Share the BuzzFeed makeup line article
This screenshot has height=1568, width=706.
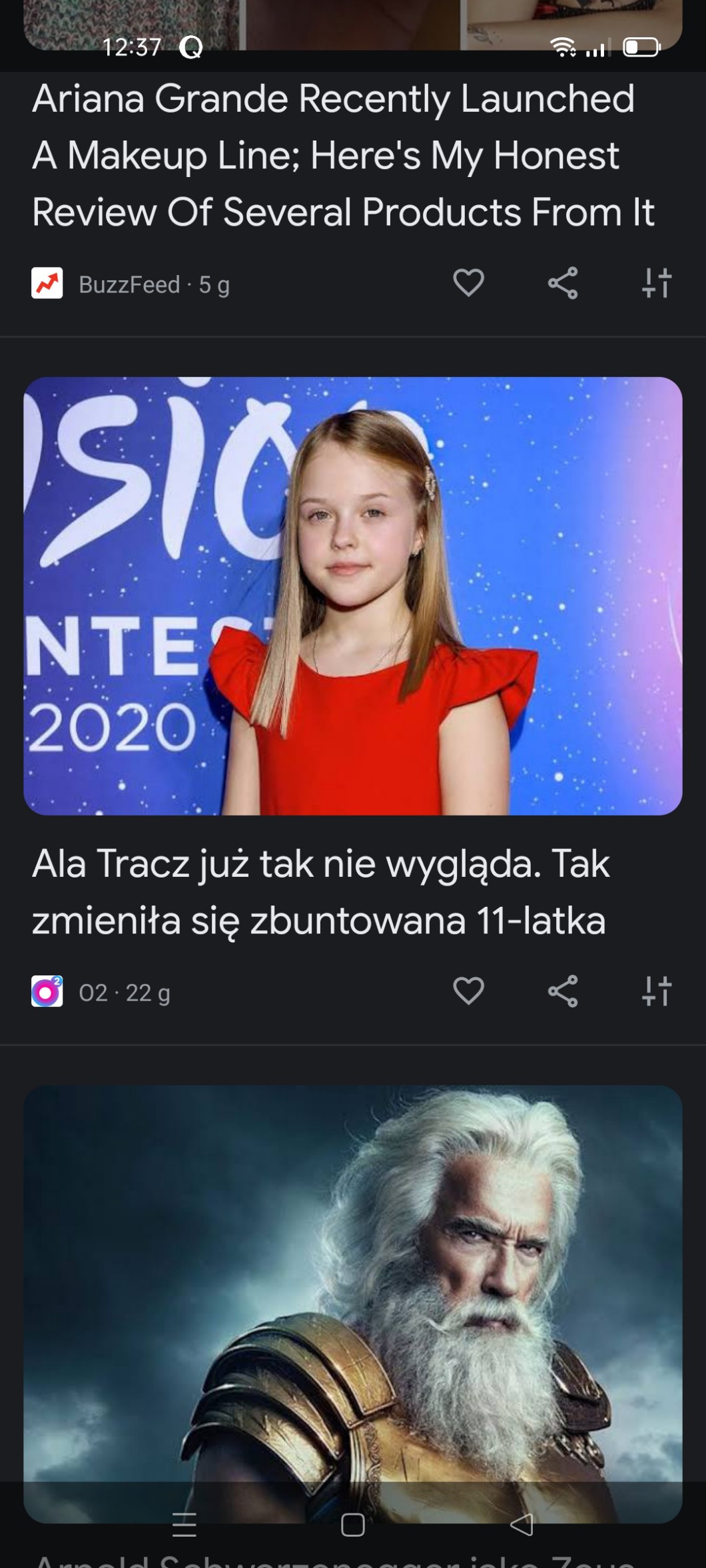(563, 283)
